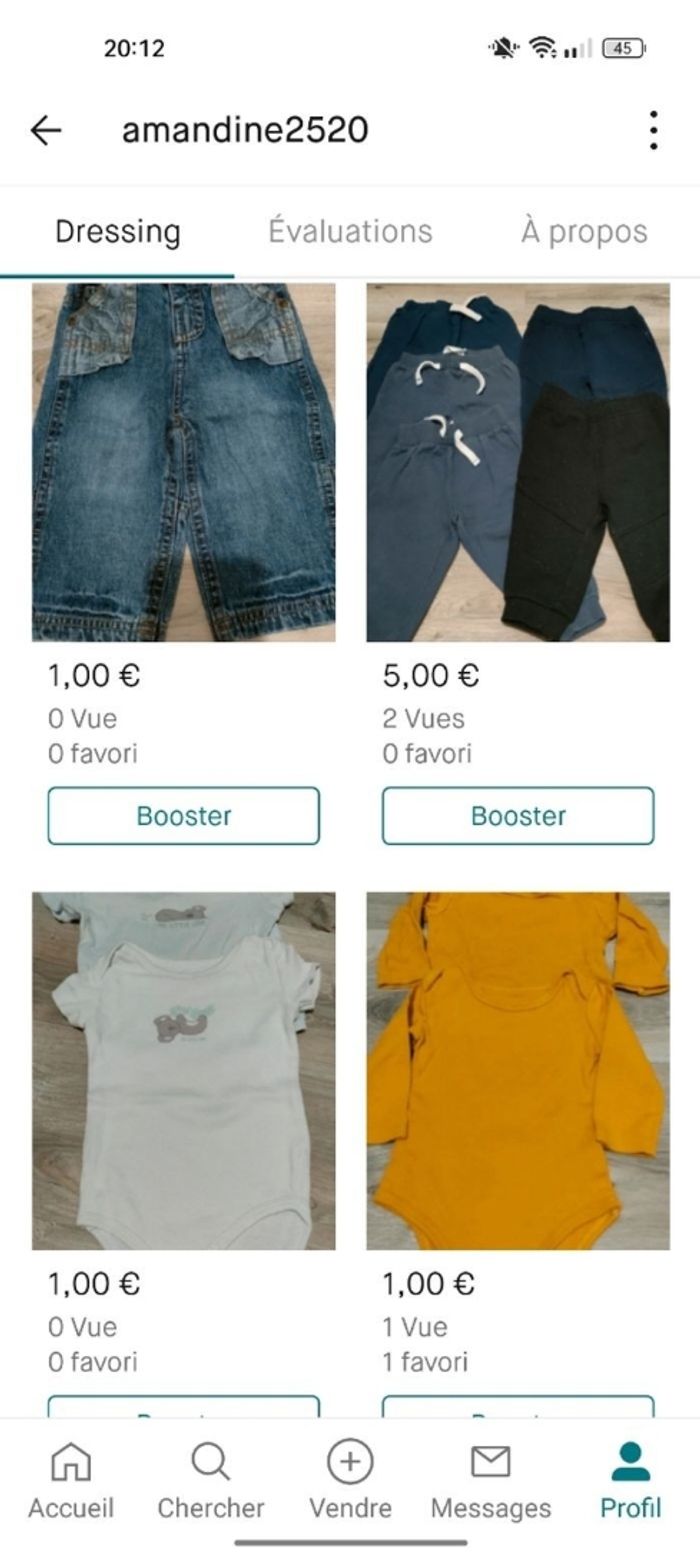700x1559 pixels.
Task: Select the Profil tab
Action: 630,1480
